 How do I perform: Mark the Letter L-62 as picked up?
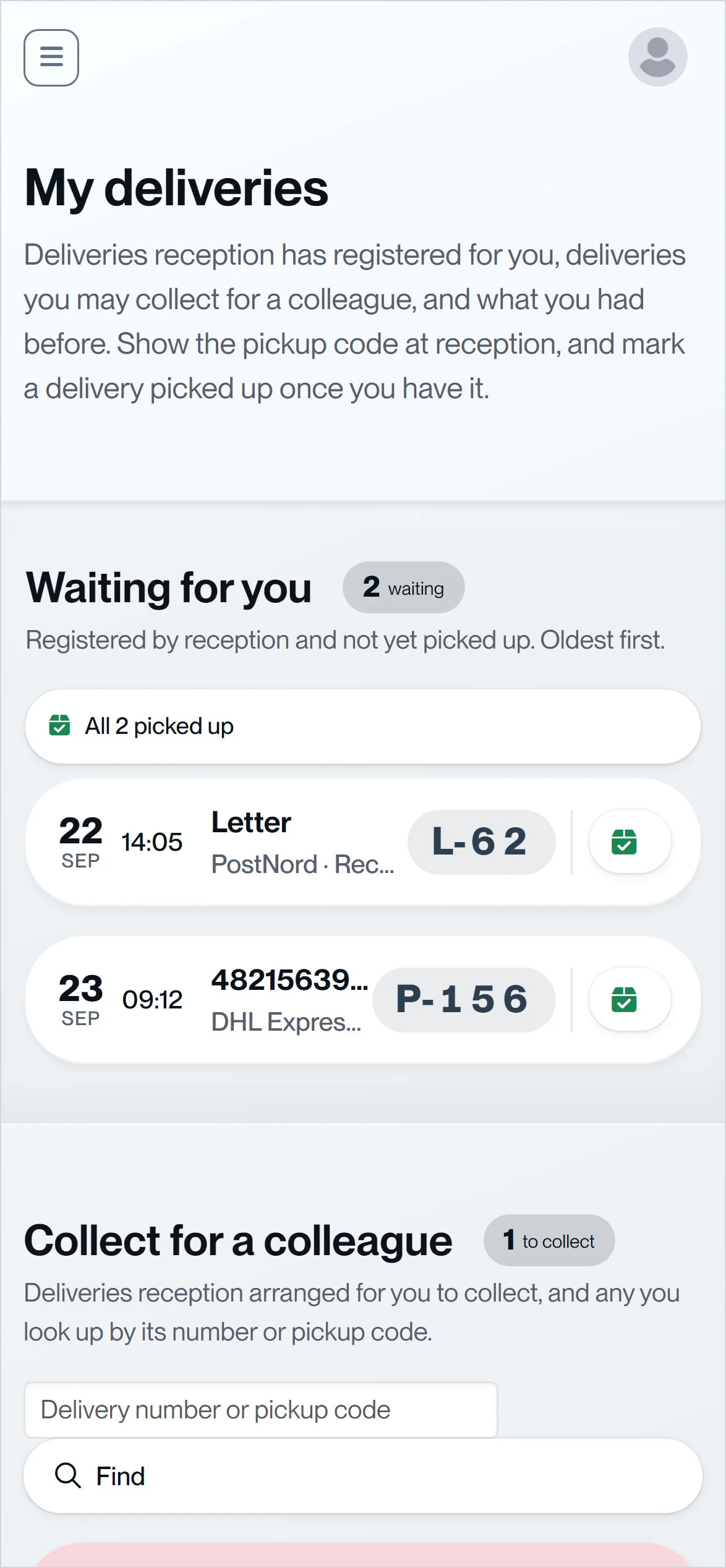pos(630,842)
